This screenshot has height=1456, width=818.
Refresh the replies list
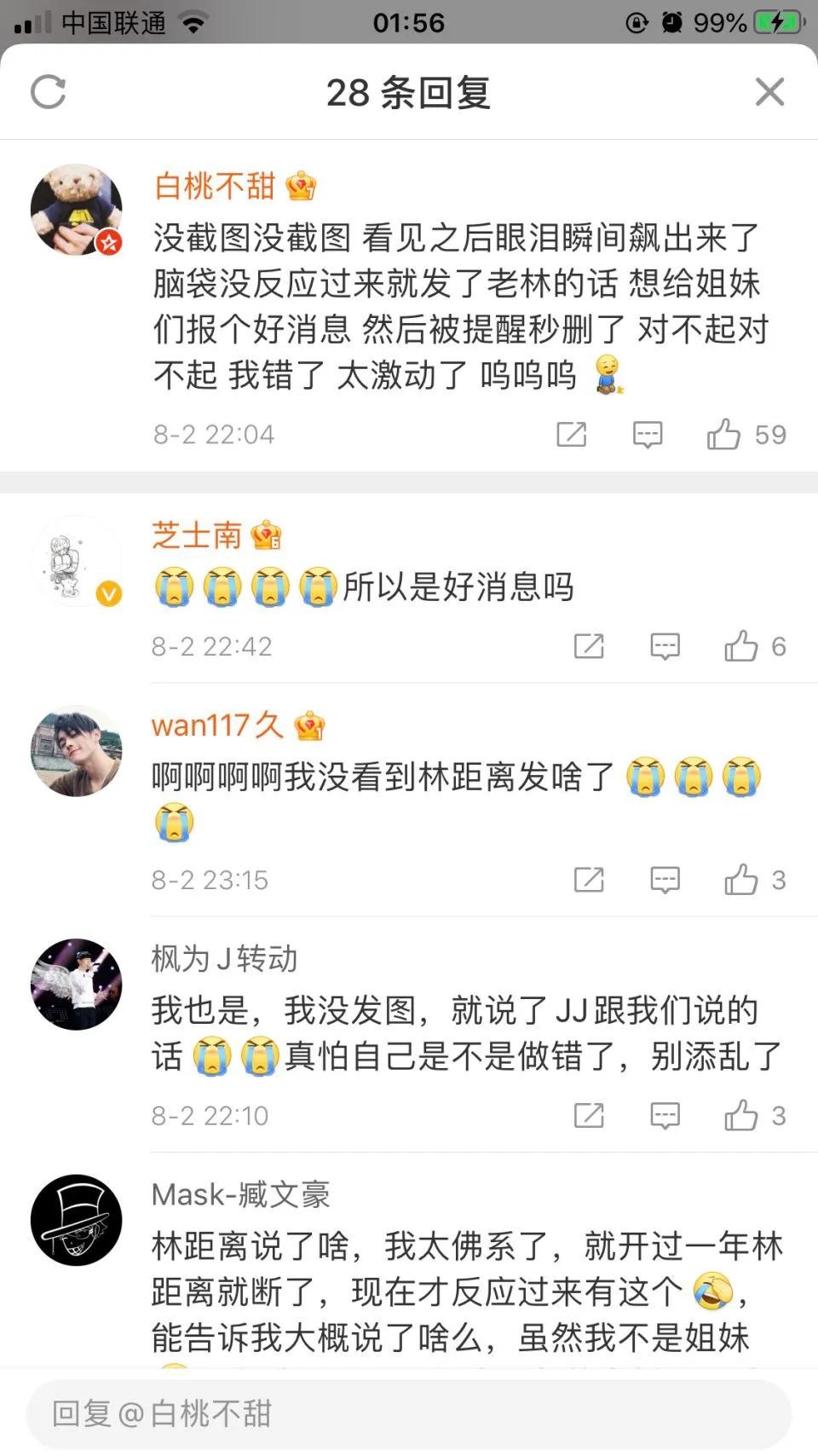48,92
